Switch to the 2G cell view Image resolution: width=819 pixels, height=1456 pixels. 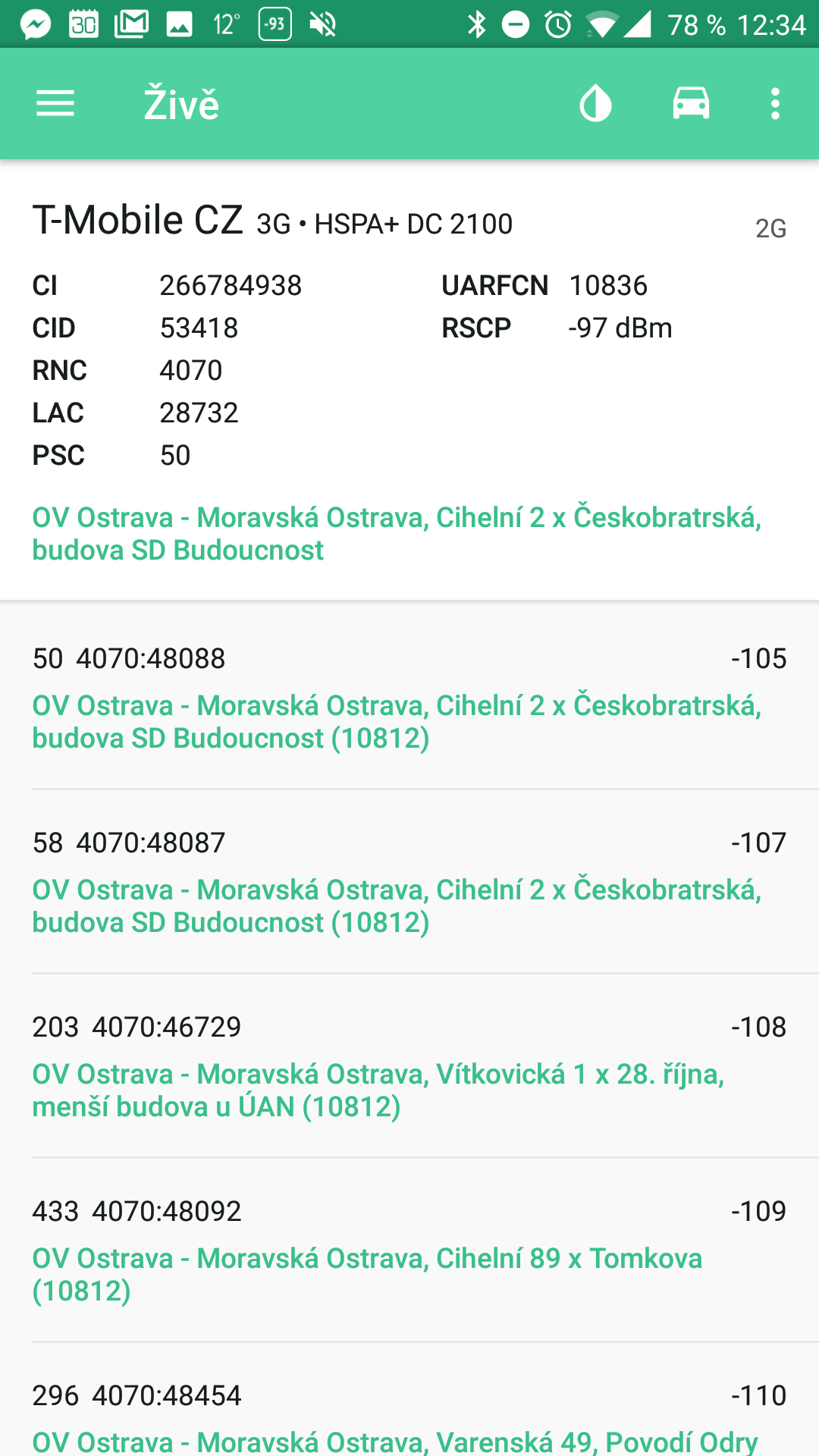[x=770, y=228]
